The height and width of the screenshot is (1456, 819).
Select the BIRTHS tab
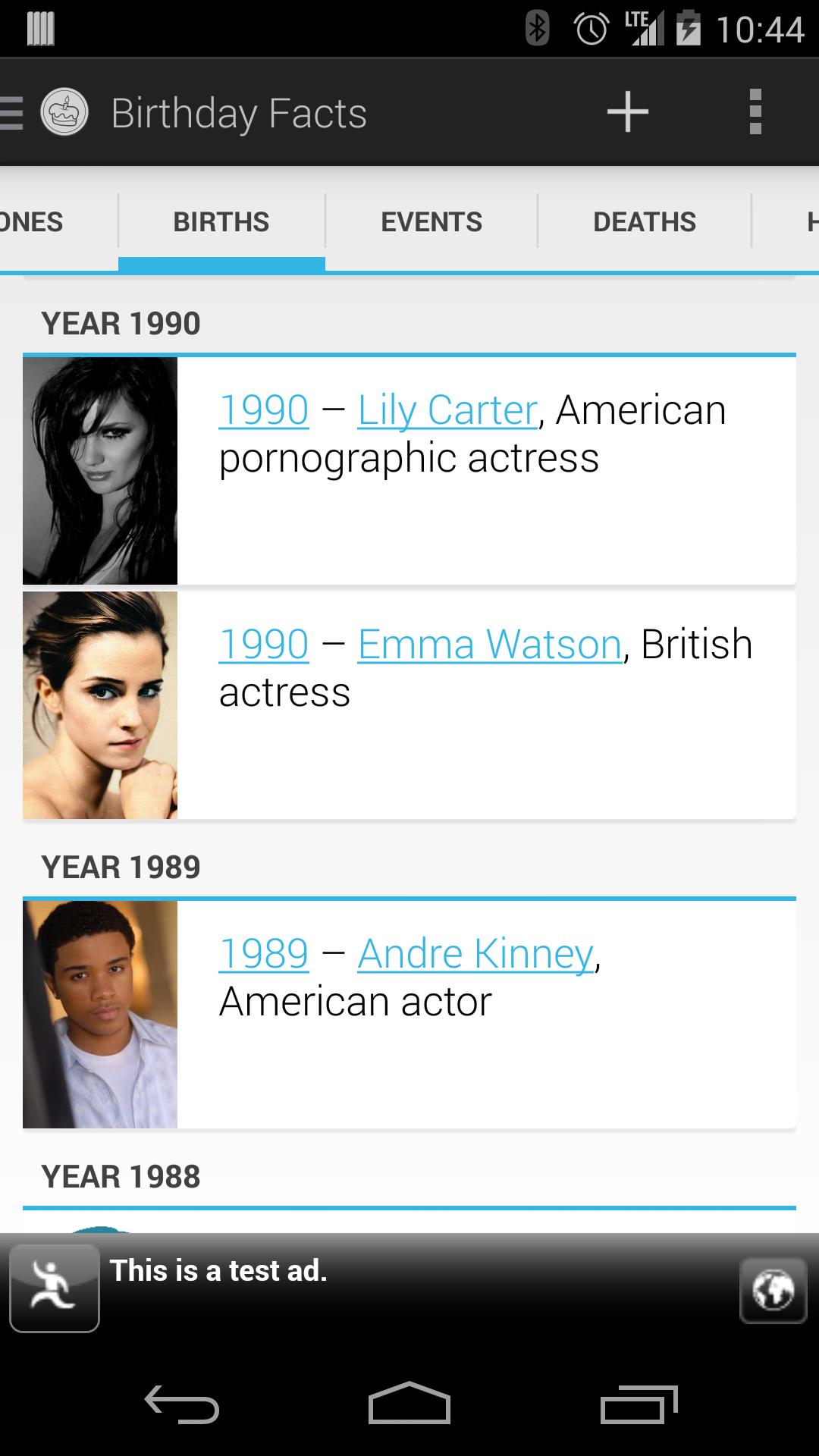[221, 221]
